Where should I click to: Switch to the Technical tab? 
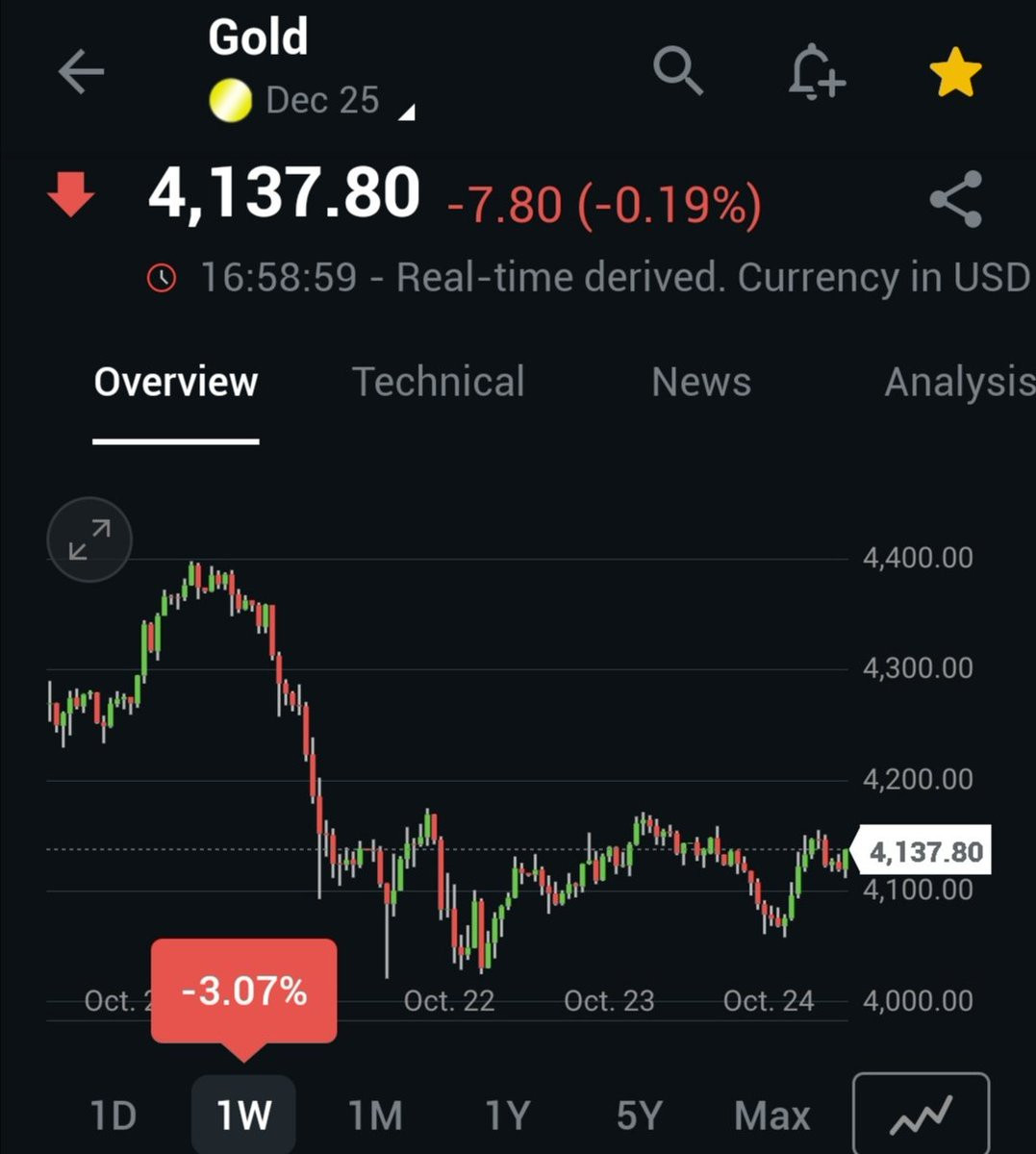pyautogui.click(x=439, y=382)
